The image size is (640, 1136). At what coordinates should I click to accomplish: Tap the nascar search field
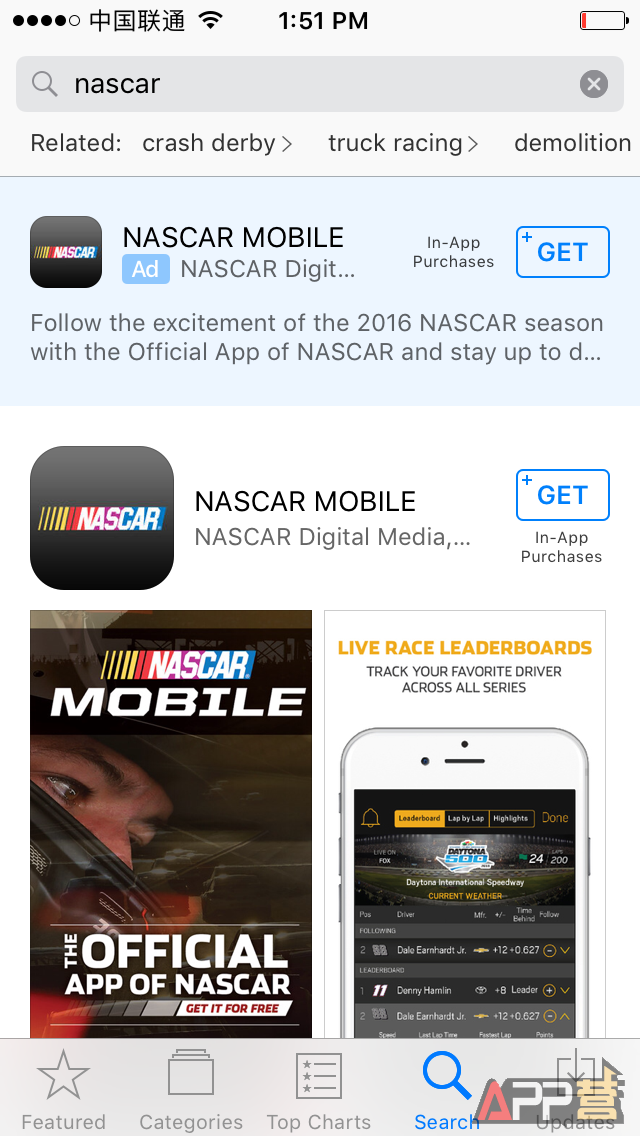tap(300, 84)
